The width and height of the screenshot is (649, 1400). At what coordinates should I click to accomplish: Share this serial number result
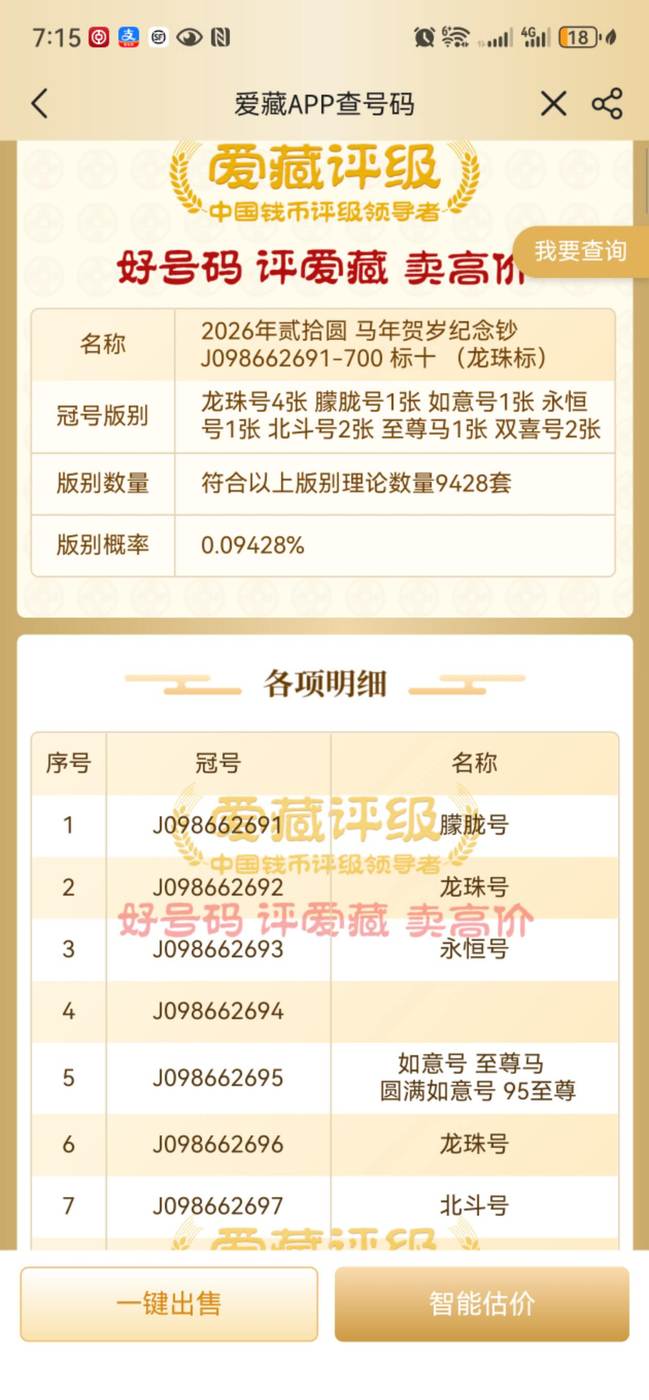(x=607, y=104)
